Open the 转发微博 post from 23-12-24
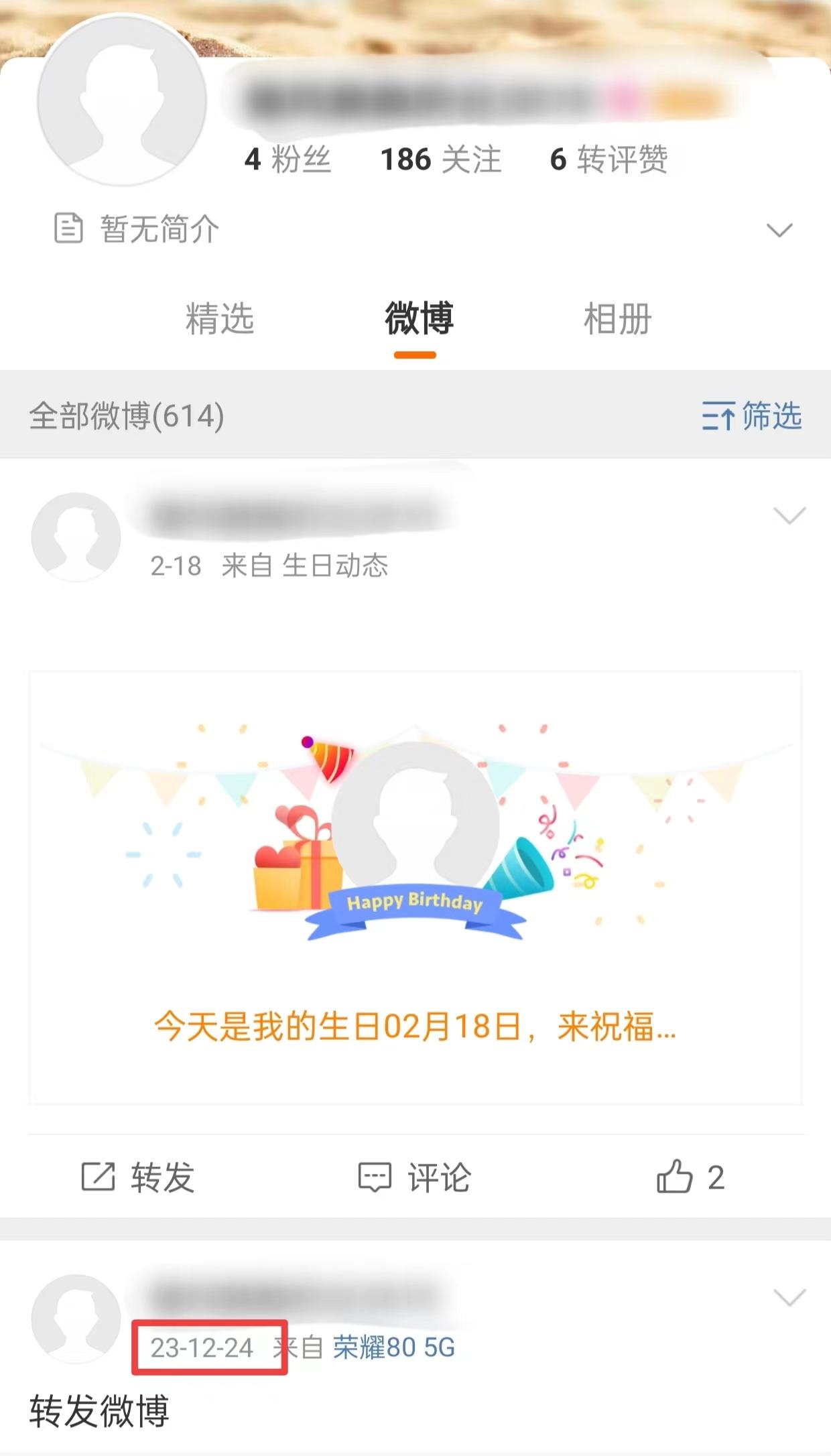Screen dimensions: 831x1456 (99, 1411)
